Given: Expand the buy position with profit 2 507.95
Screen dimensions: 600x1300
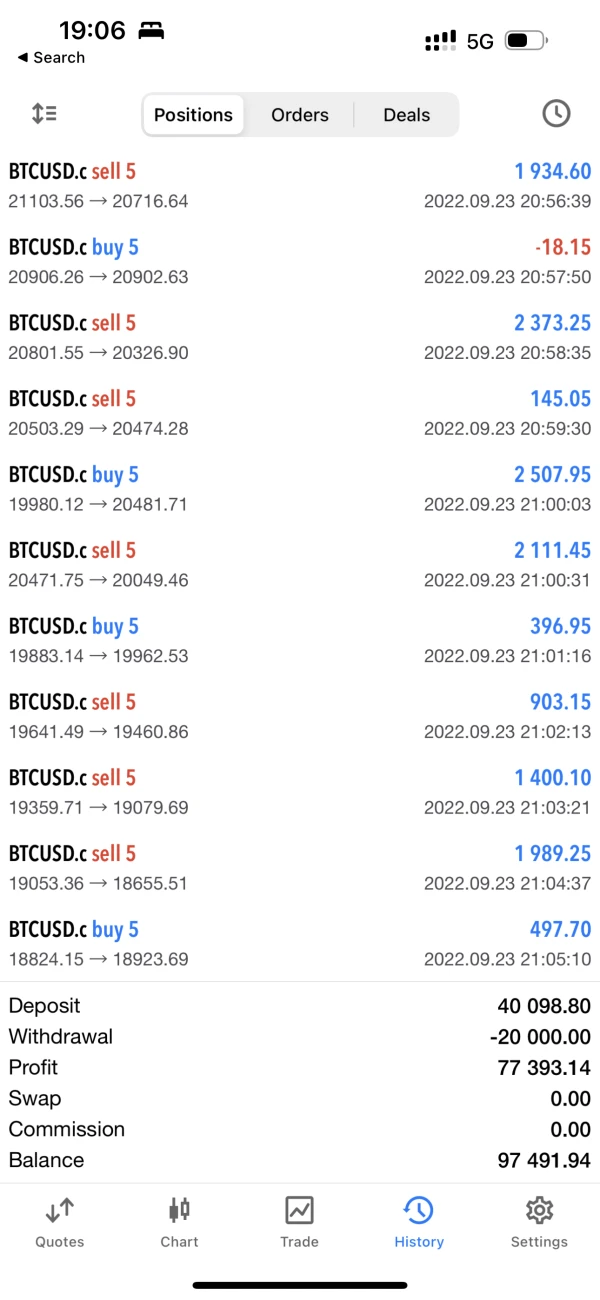Looking at the screenshot, I should (300, 489).
